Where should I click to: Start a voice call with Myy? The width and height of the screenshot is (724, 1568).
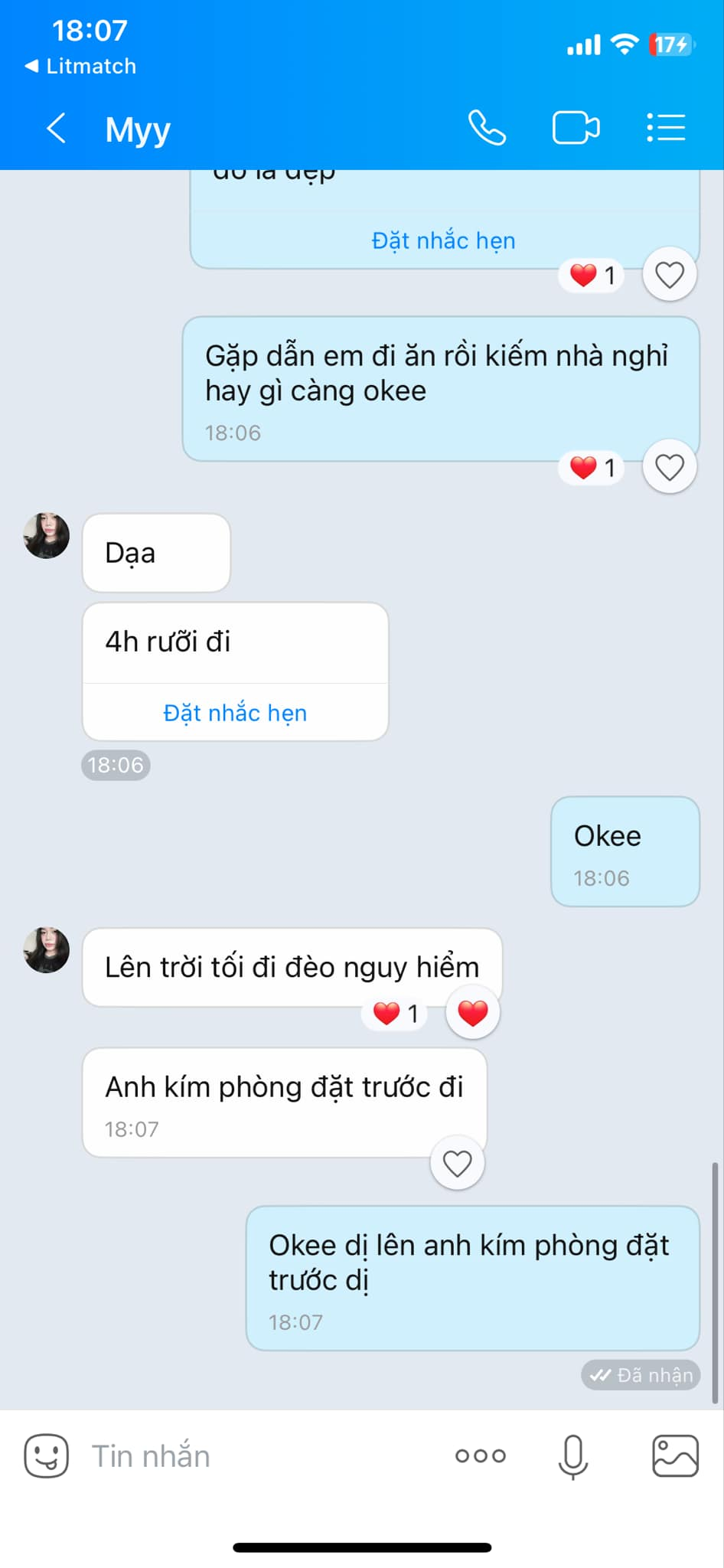click(x=487, y=128)
